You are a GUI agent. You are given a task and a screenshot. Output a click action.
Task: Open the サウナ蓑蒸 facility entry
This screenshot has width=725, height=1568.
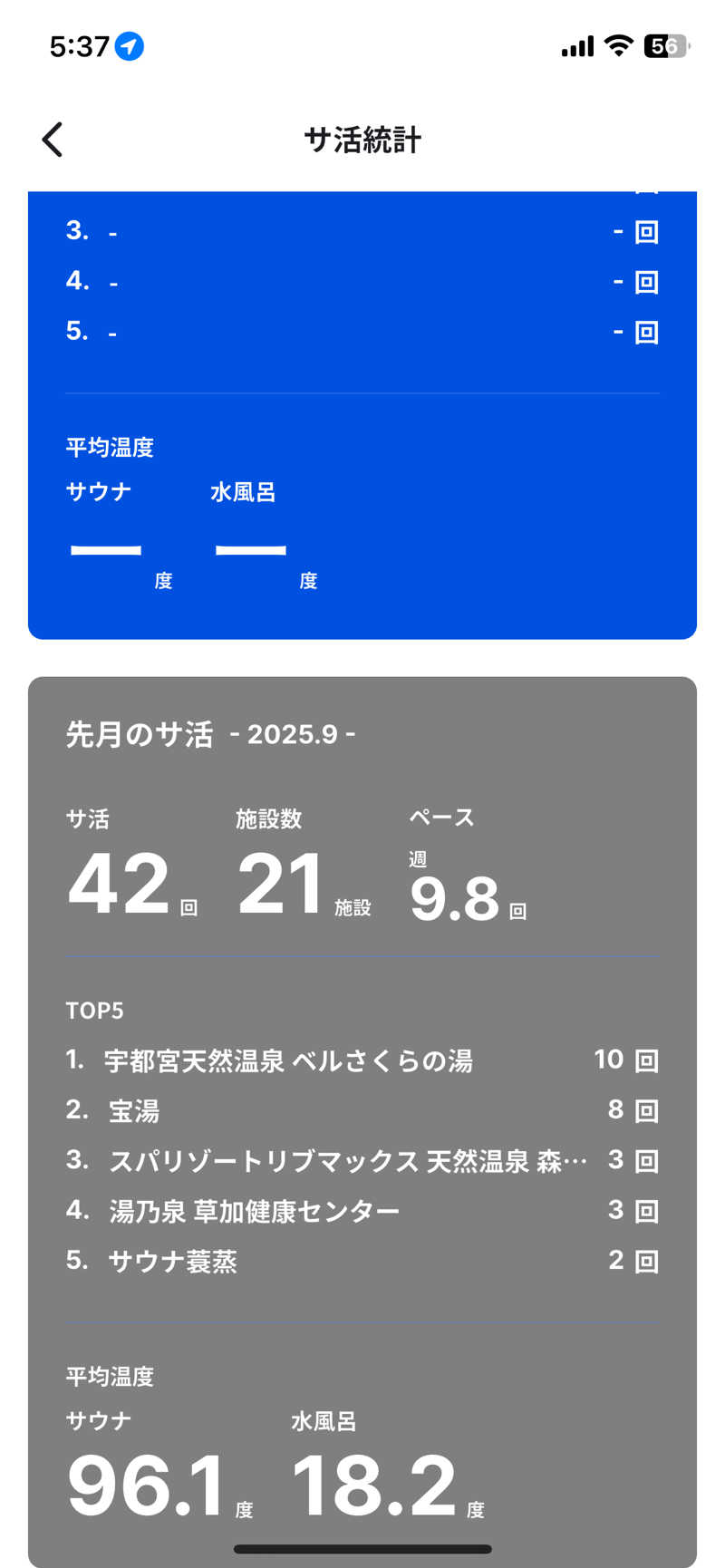[x=172, y=1260]
